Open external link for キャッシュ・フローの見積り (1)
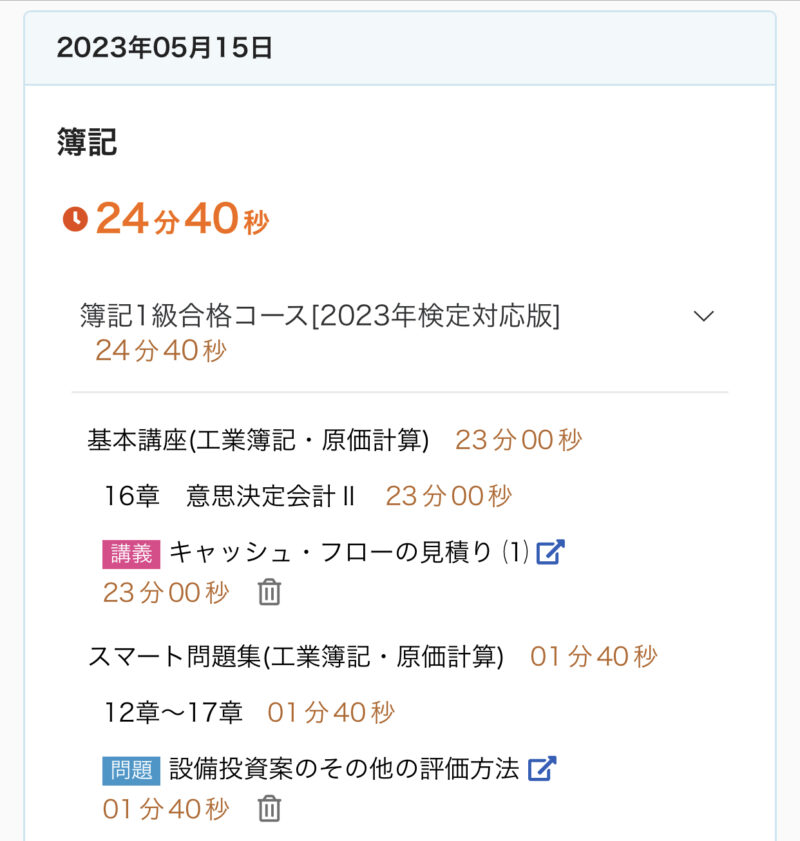The image size is (800, 841). click(x=551, y=551)
